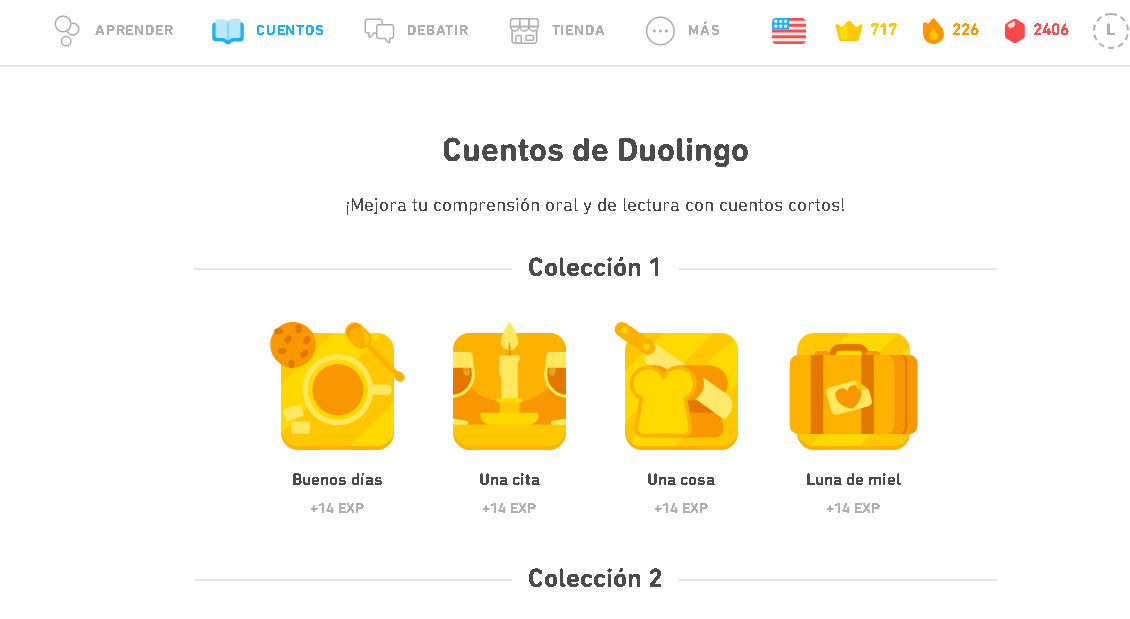Open the Una cita story
Viewport: 1130px width, 619px height.
point(509,390)
